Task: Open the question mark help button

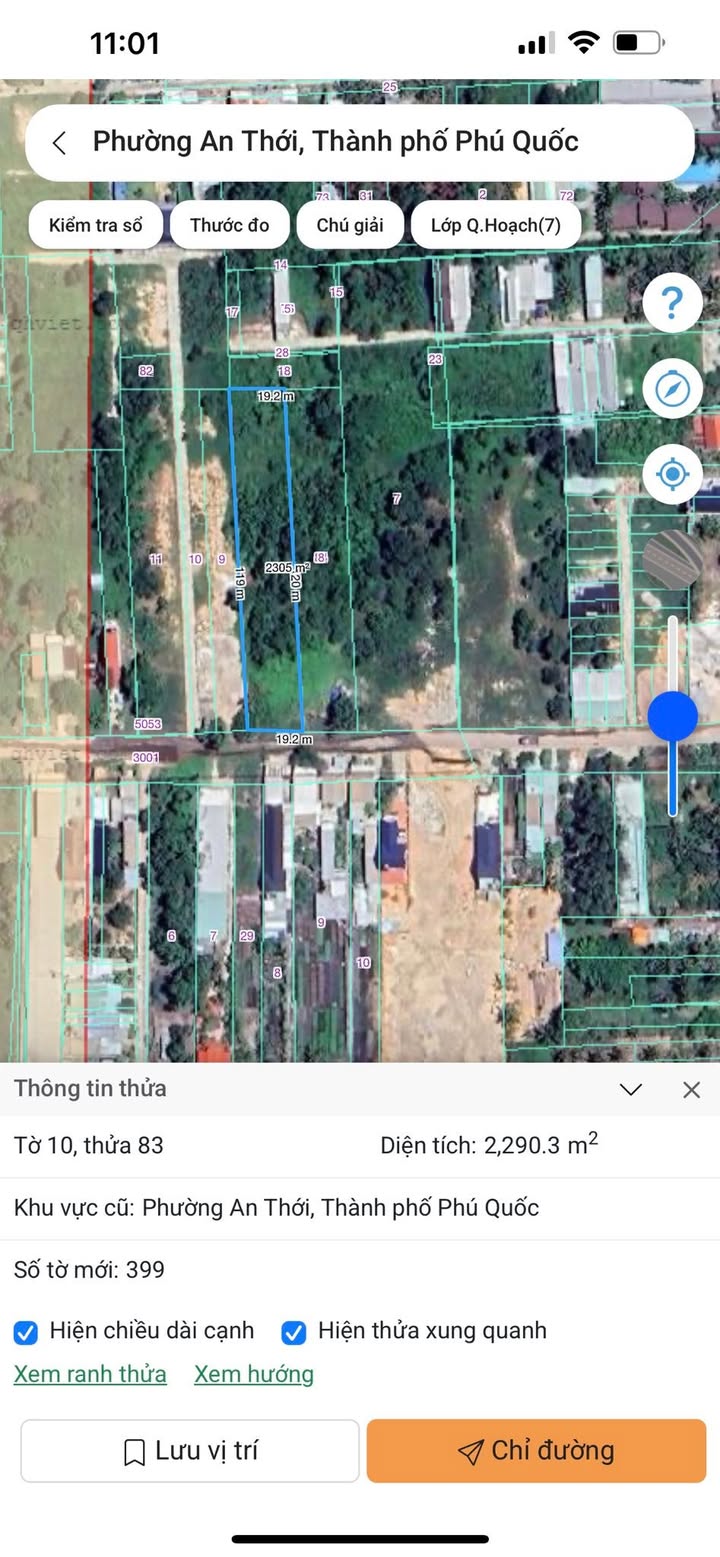Action: point(672,302)
